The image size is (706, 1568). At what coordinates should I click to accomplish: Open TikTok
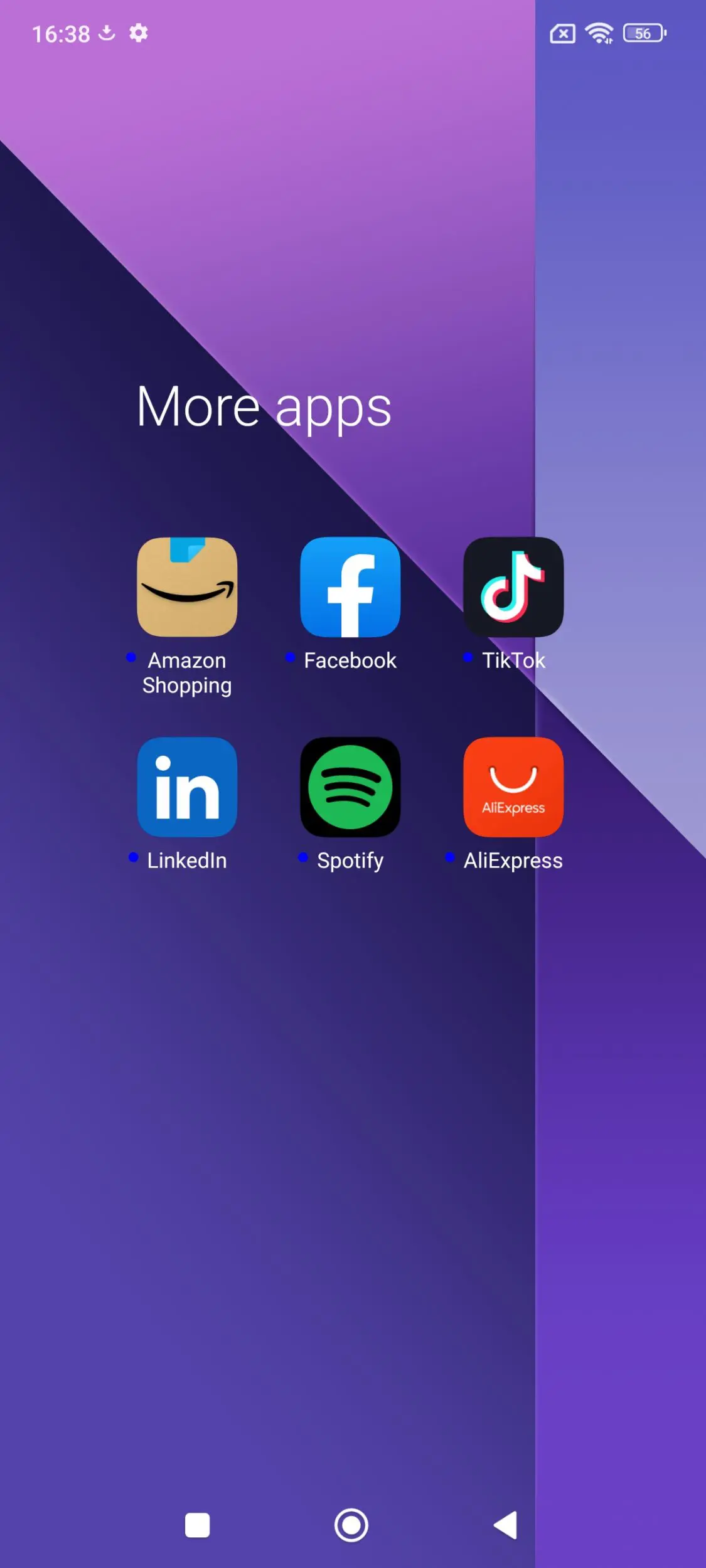click(x=513, y=587)
